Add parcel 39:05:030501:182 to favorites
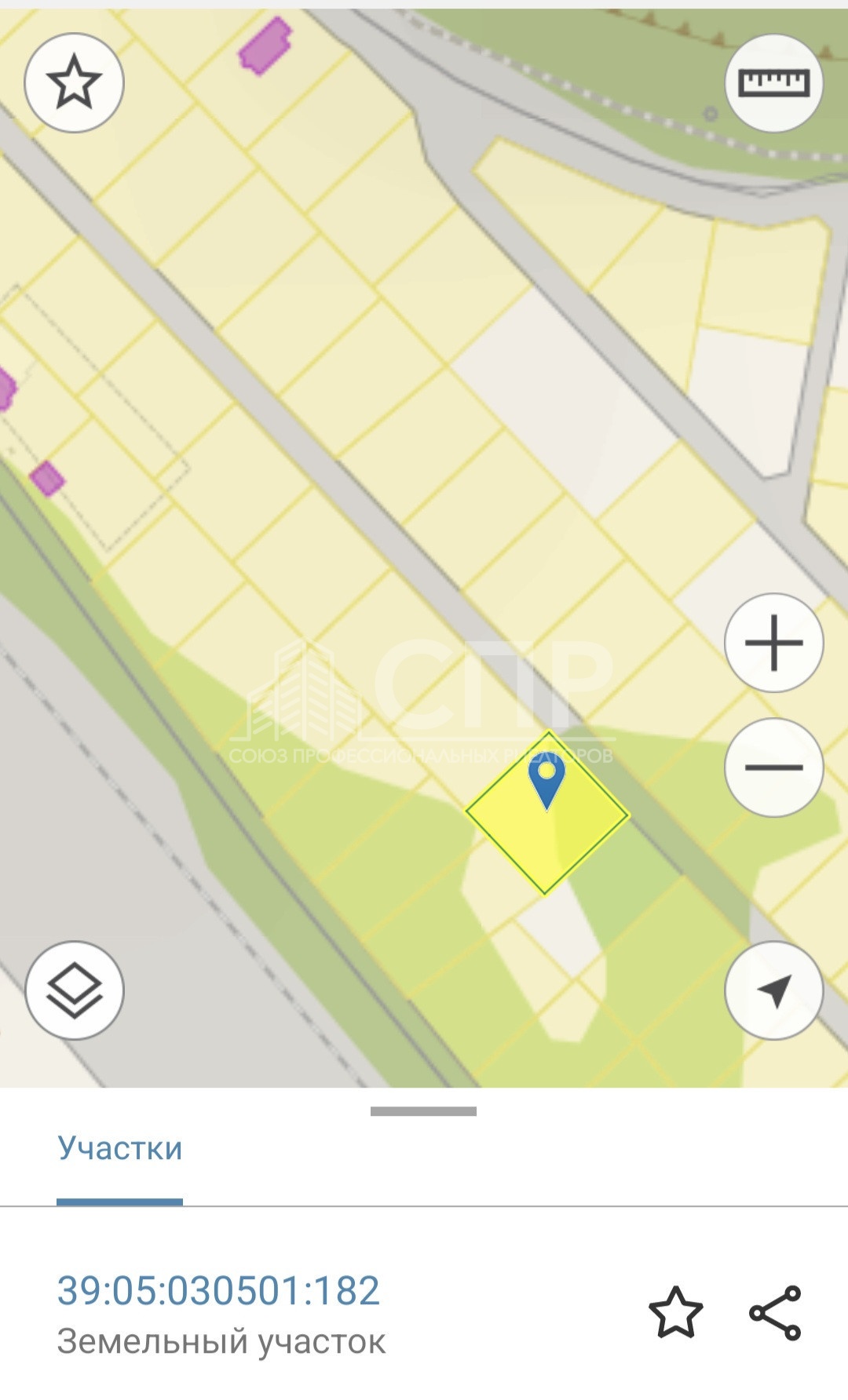The width and height of the screenshot is (848, 1400). (x=675, y=1311)
